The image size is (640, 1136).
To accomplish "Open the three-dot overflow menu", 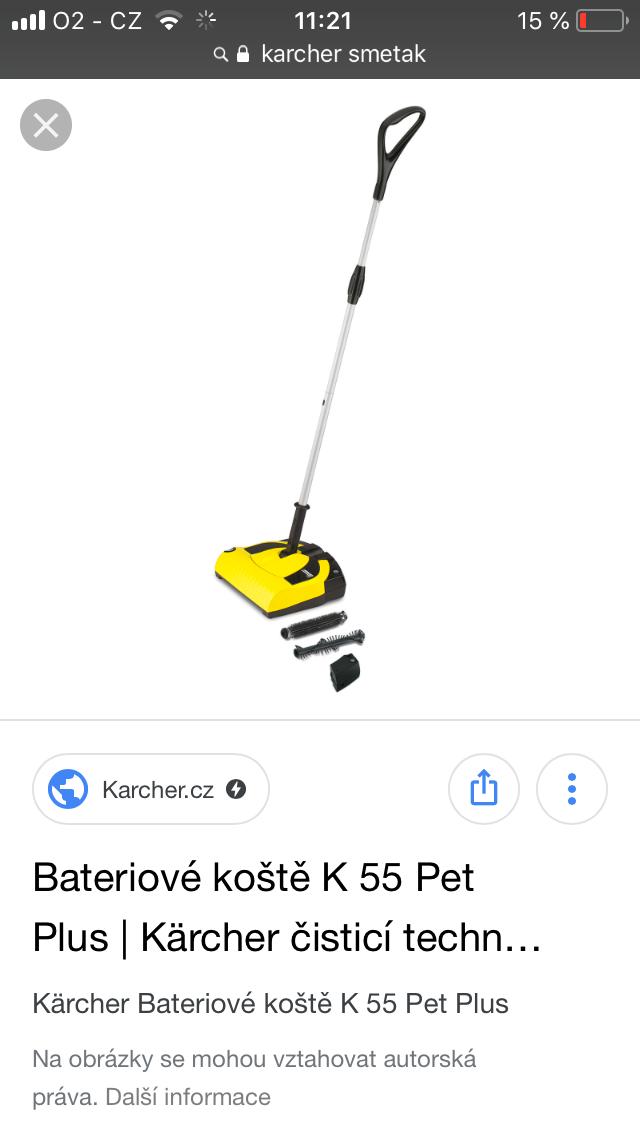I will tap(572, 789).
